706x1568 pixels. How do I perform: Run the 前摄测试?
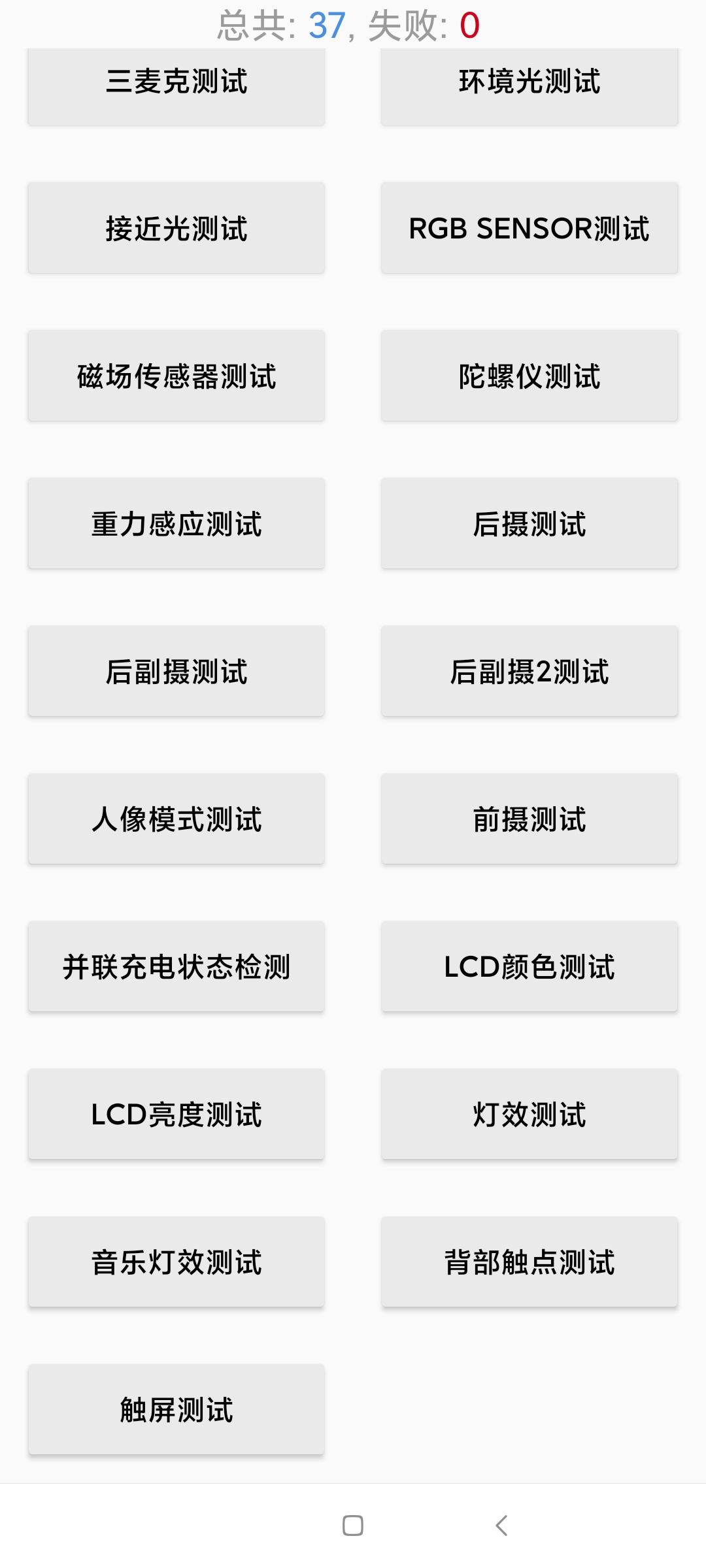click(529, 819)
